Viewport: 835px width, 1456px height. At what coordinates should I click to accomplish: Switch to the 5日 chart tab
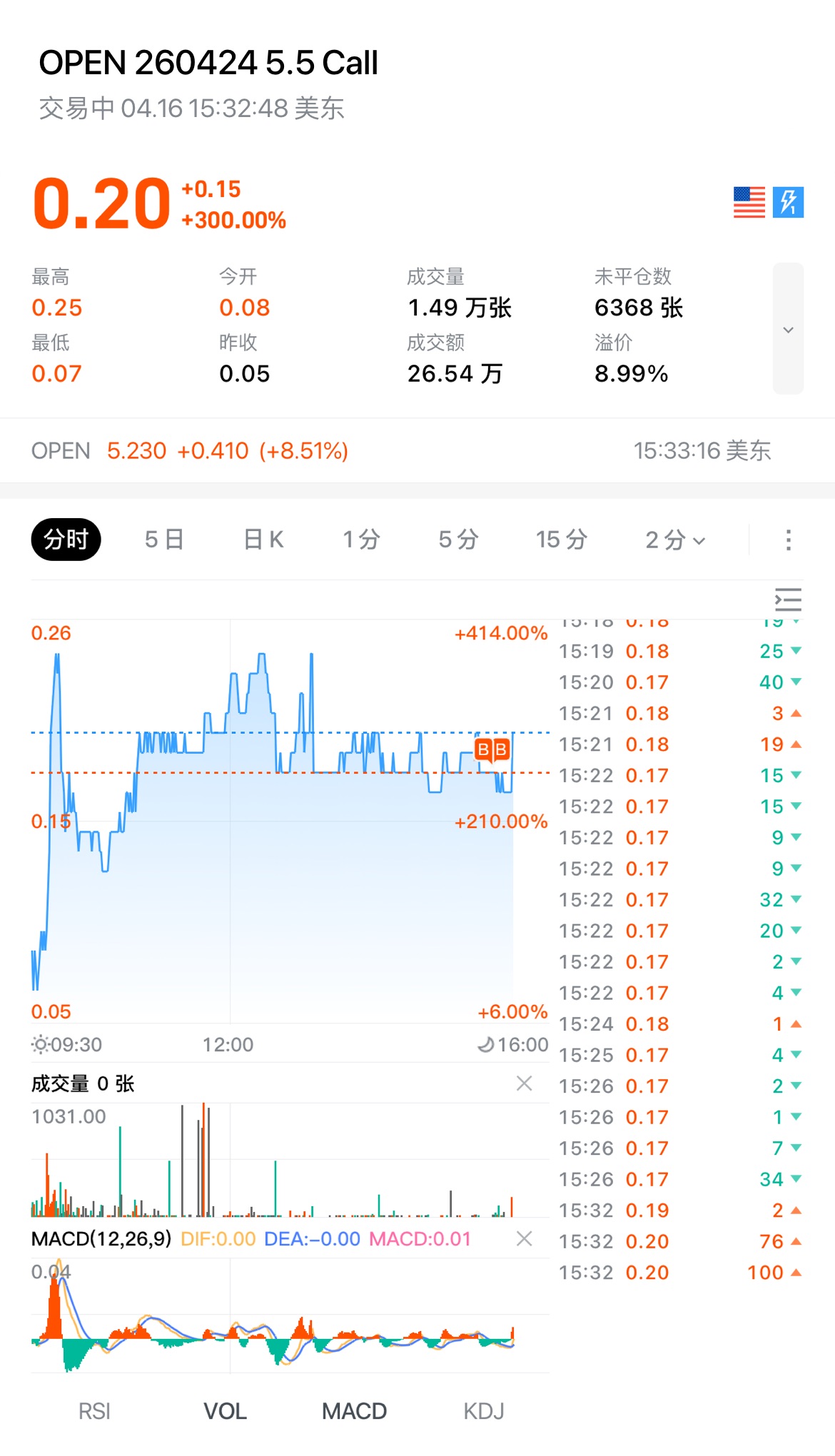coord(164,540)
